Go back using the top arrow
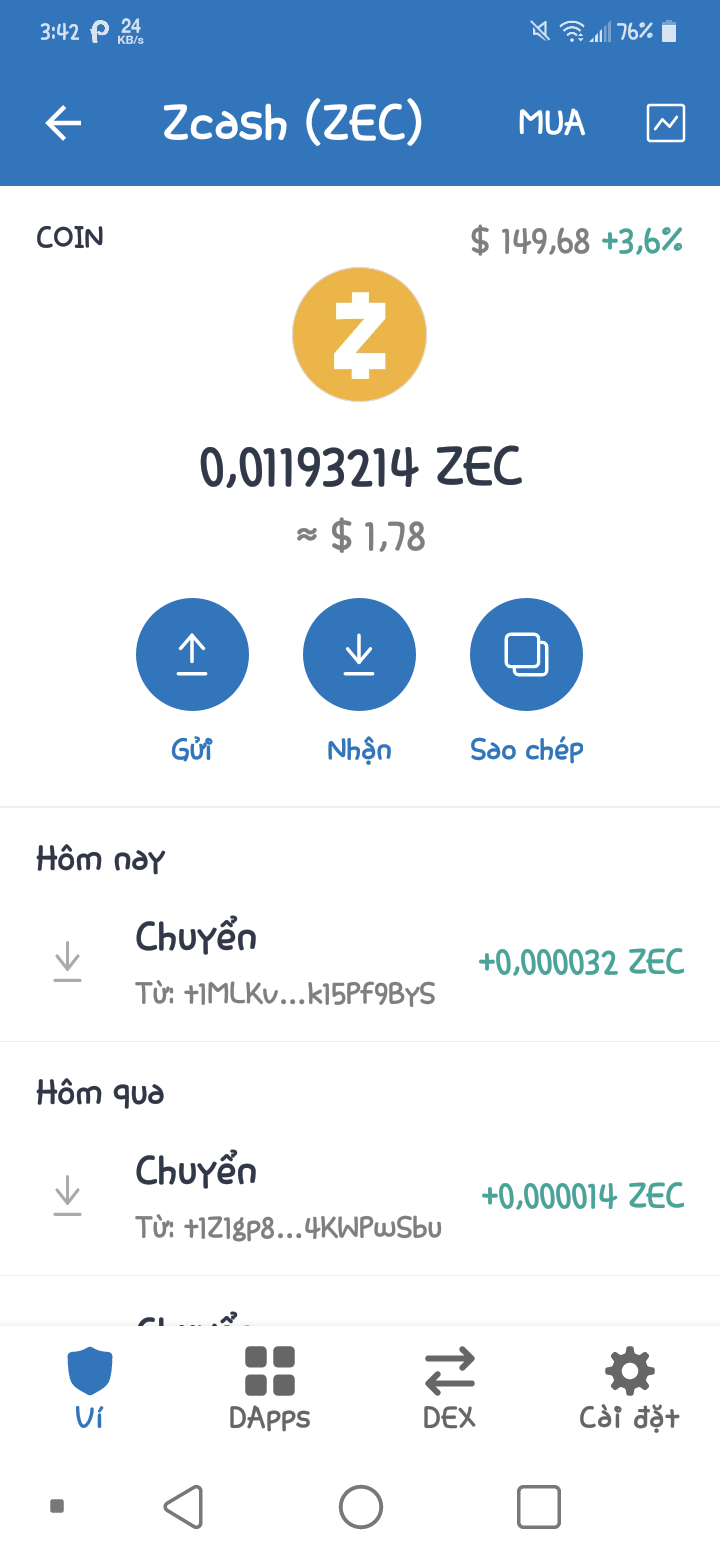 (x=64, y=123)
